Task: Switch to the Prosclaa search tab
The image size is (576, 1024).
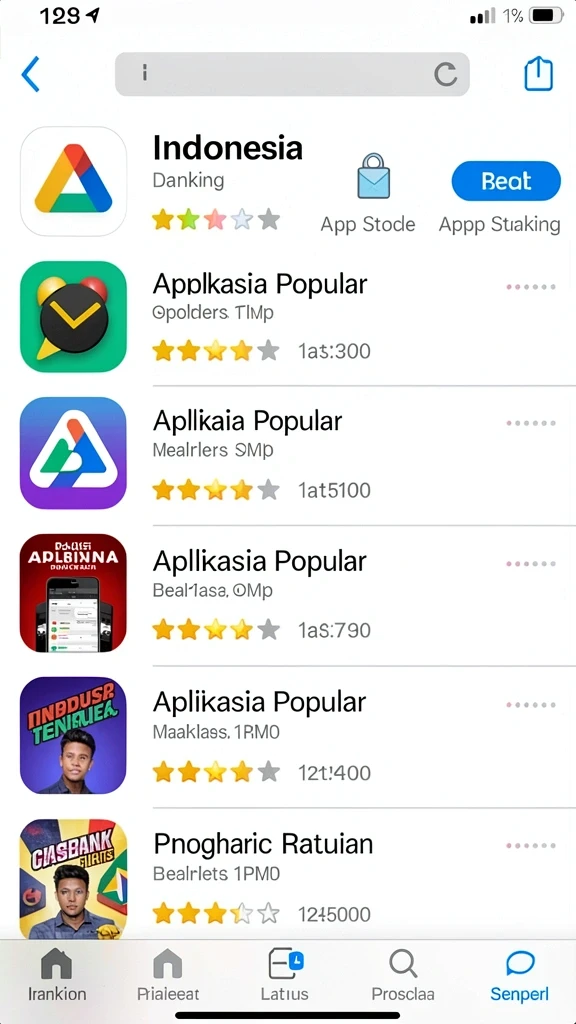Action: pyautogui.click(x=403, y=974)
